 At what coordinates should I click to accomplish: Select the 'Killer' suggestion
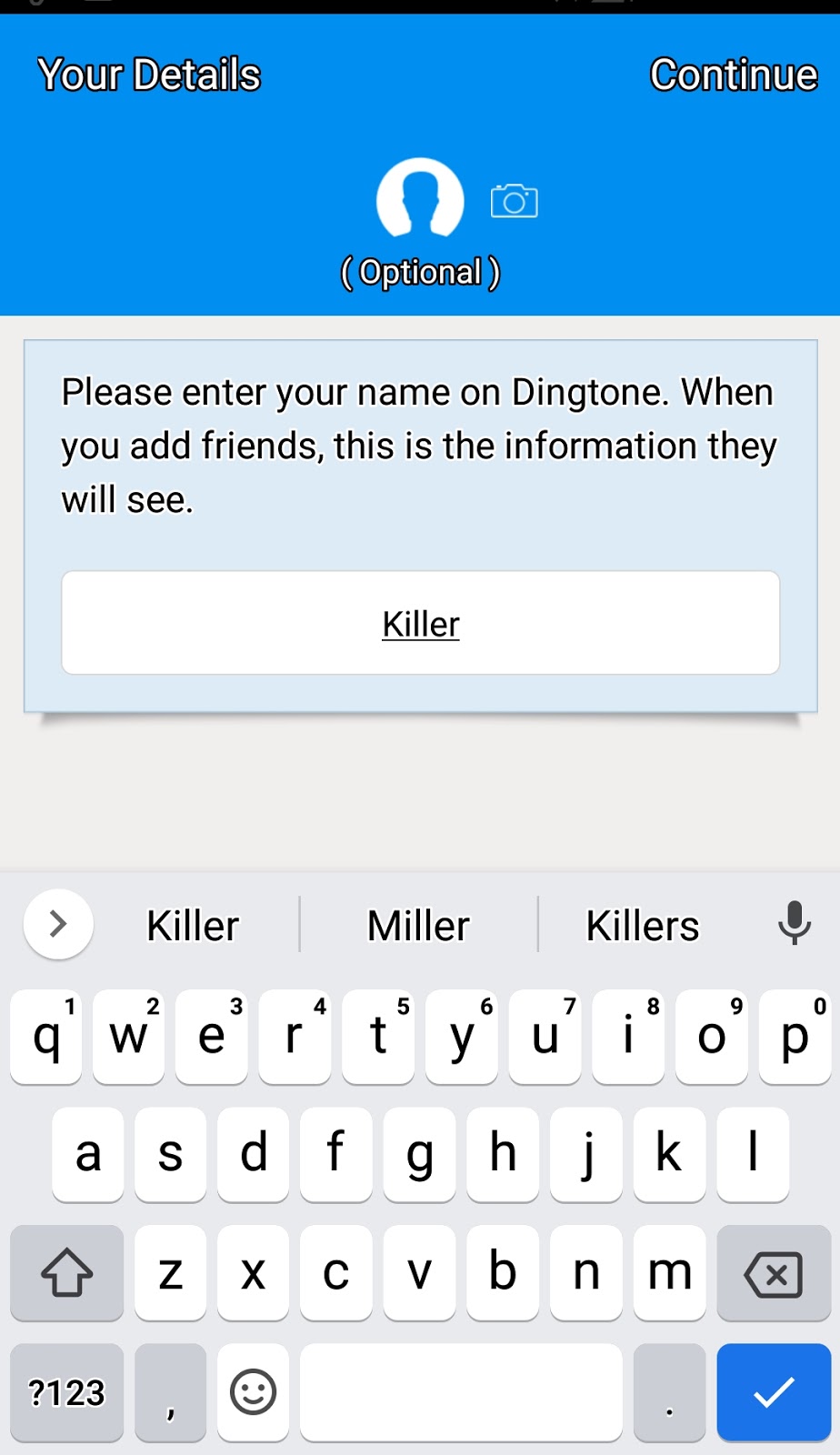[192, 925]
